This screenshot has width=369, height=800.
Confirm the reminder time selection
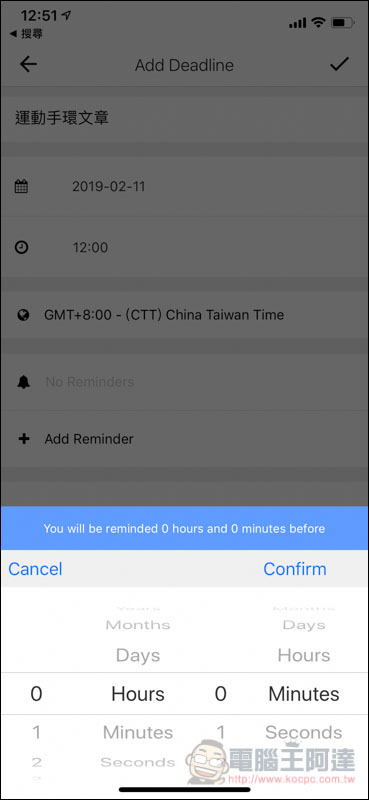click(294, 569)
